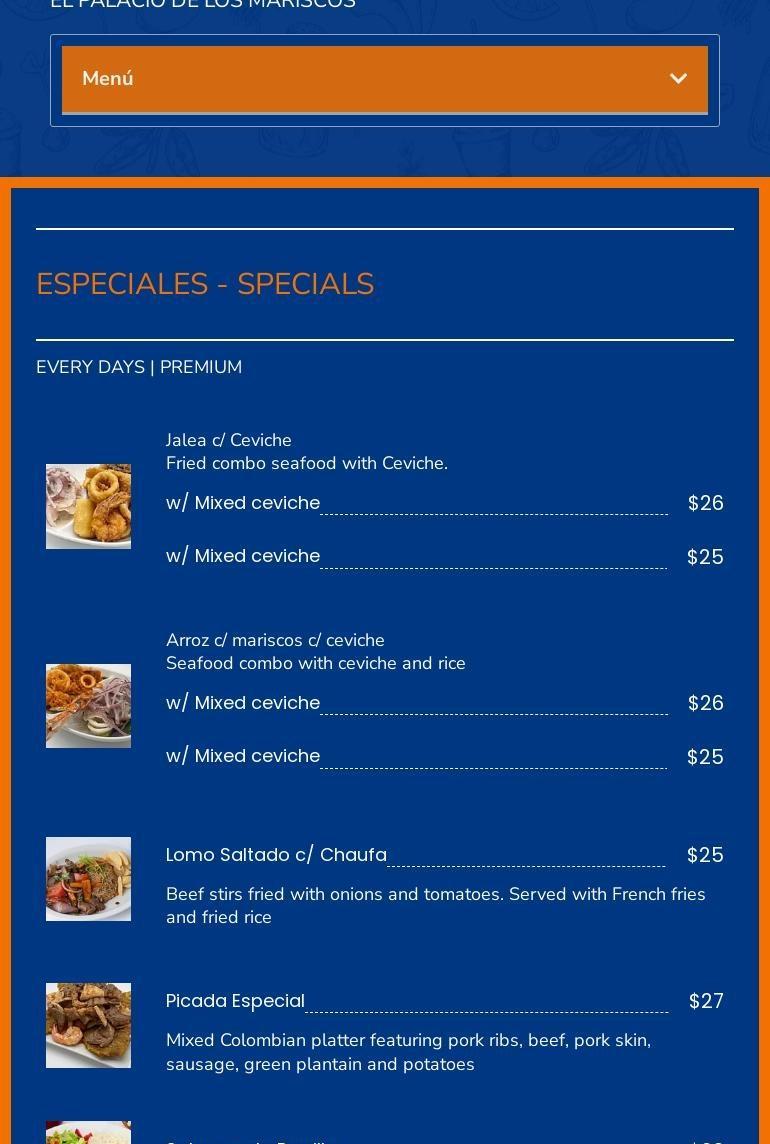The image size is (770, 1144).
Task: View the Lomo Saltado c/ Chaufa photo
Action: coord(88,879)
